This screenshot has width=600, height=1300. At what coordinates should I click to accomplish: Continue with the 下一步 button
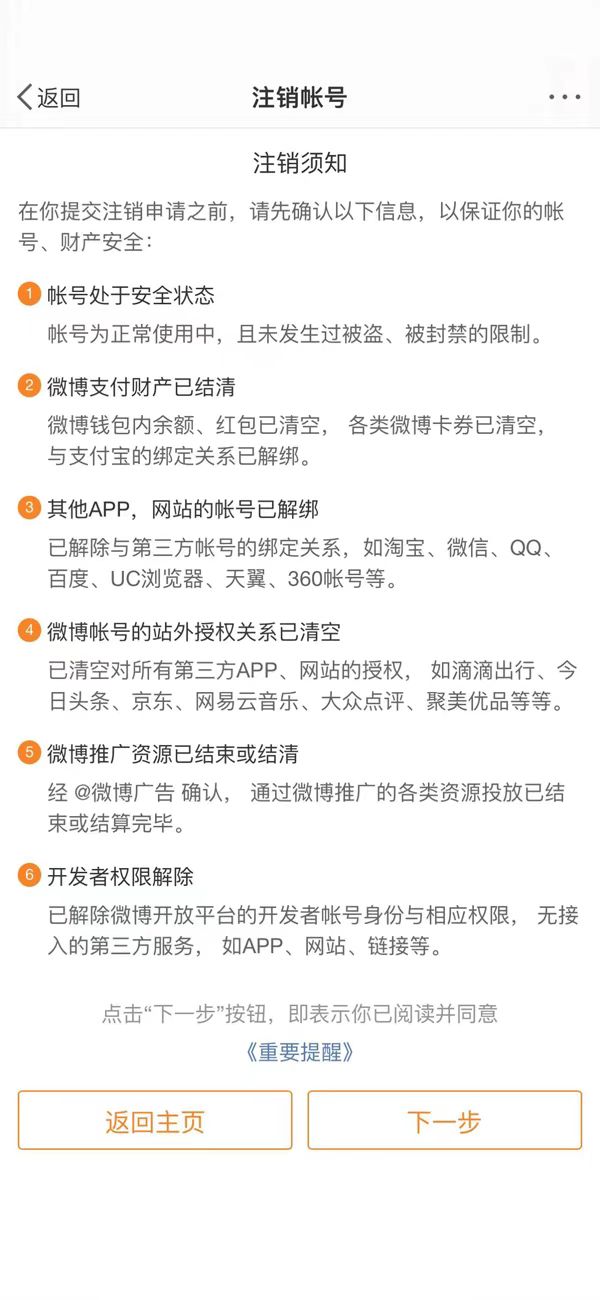(444, 1120)
